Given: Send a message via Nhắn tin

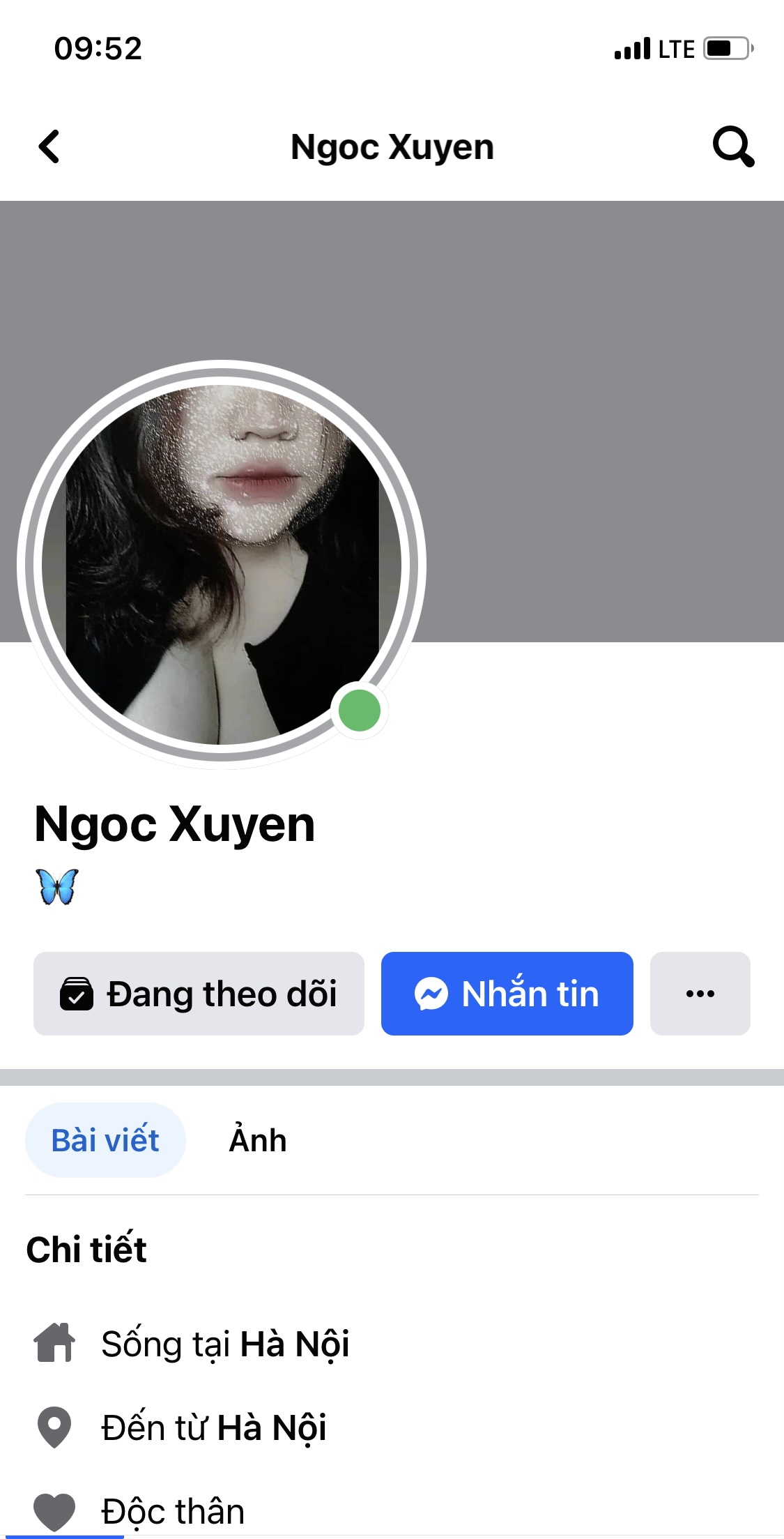Looking at the screenshot, I should pyautogui.click(x=507, y=994).
